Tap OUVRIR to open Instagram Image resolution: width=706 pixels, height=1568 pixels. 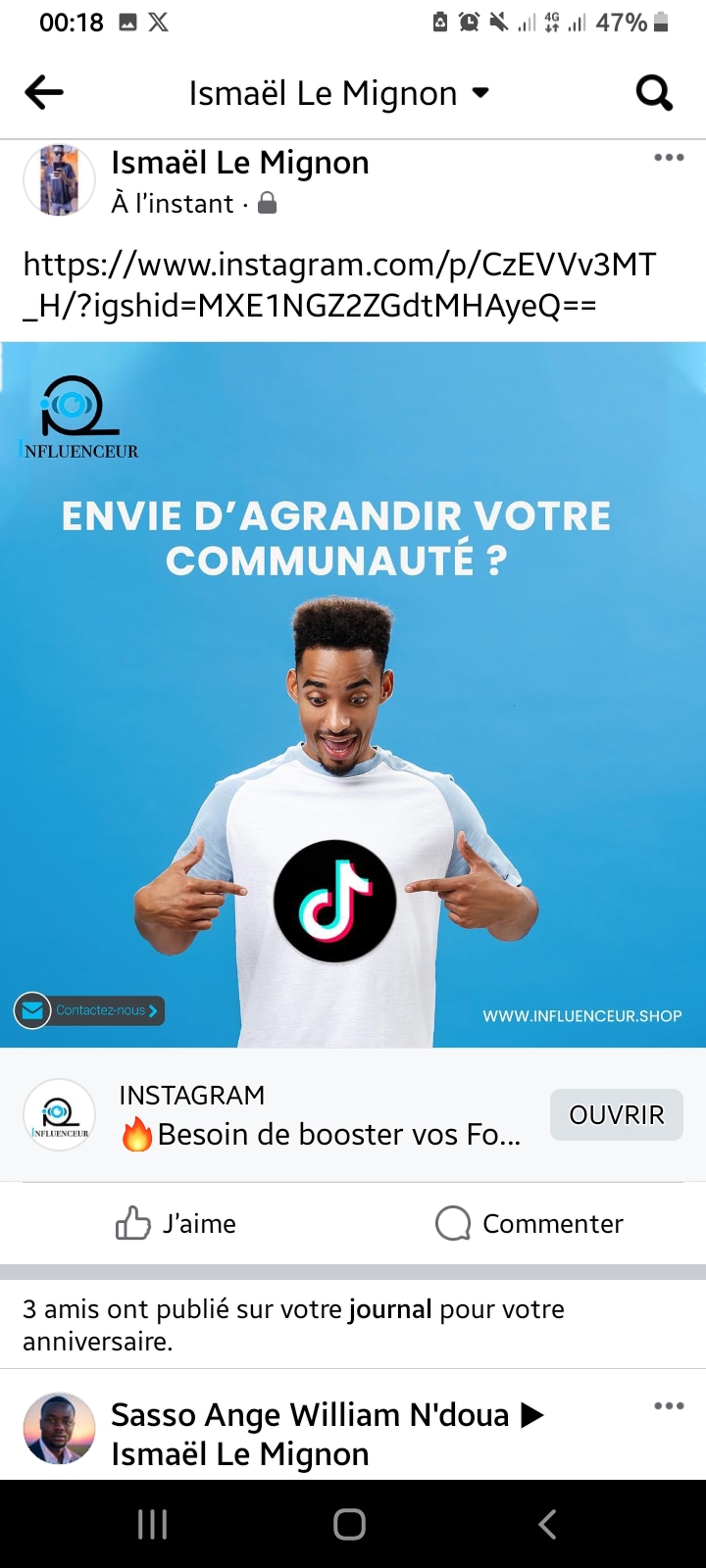[x=616, y=1114]
